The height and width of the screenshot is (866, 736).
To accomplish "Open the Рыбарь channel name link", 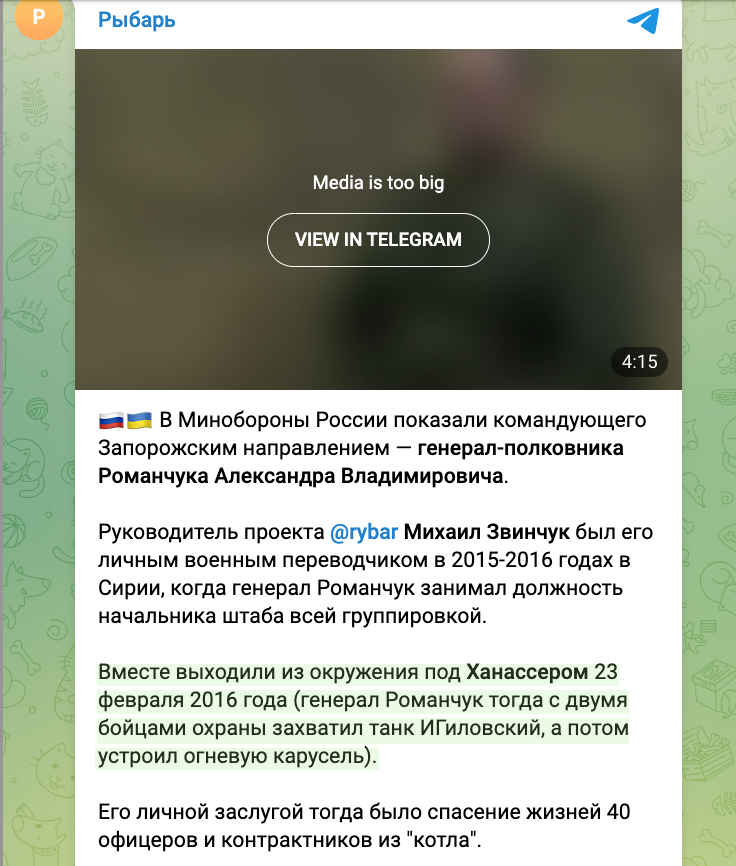I will click(137, 20).
